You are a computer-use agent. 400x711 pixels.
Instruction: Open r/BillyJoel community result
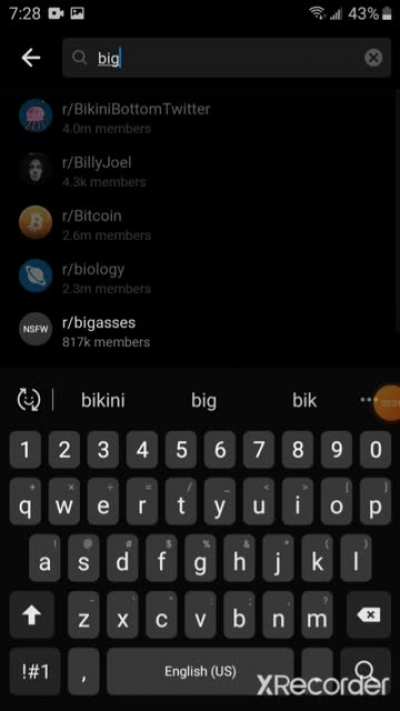coord(200,170)
